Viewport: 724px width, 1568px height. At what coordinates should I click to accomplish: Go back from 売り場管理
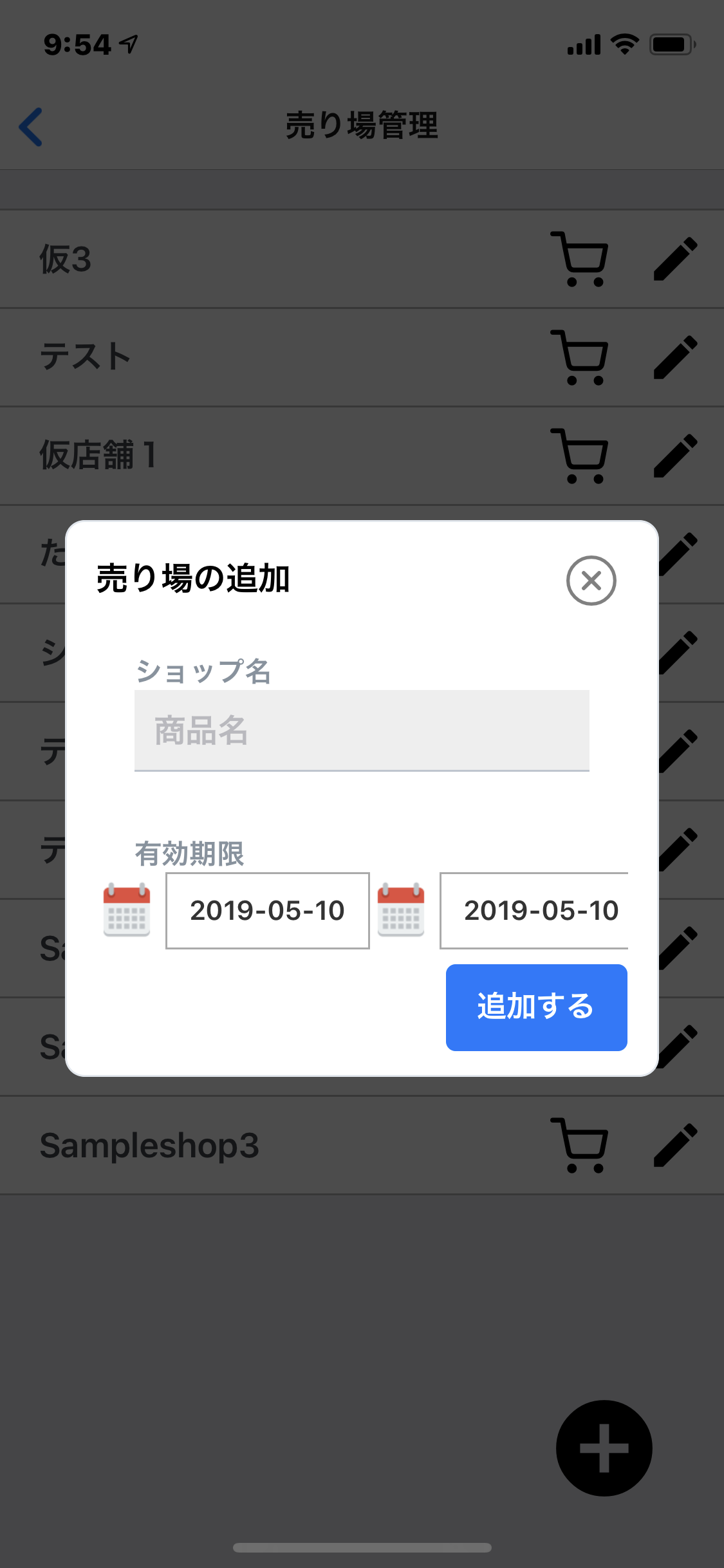pyautogui.click(x=31, y=127)
